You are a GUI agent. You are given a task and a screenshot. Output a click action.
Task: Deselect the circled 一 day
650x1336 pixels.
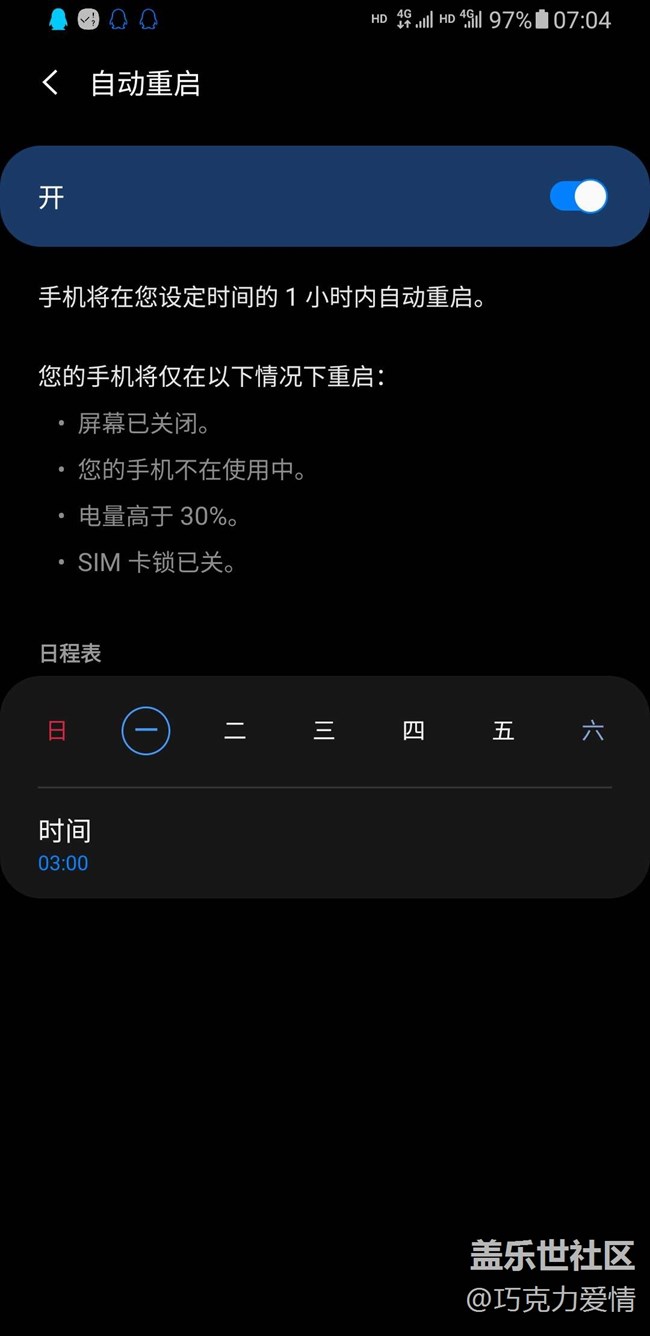tap(146, 731)
